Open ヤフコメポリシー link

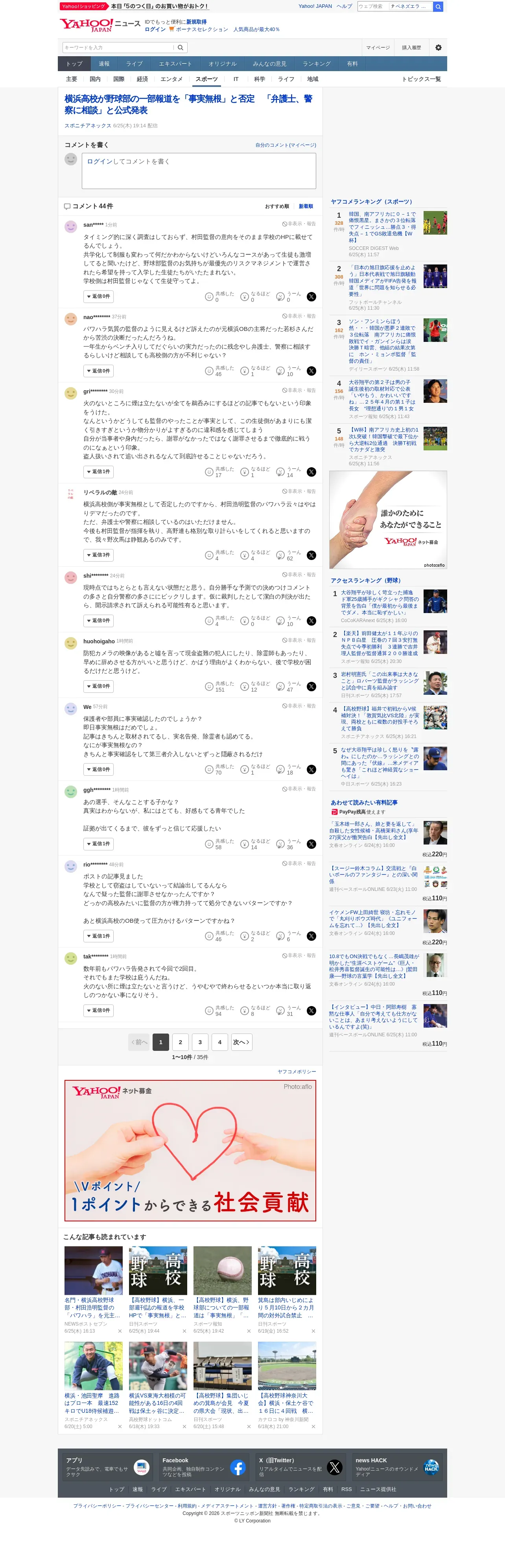[x=297, y=1071]
